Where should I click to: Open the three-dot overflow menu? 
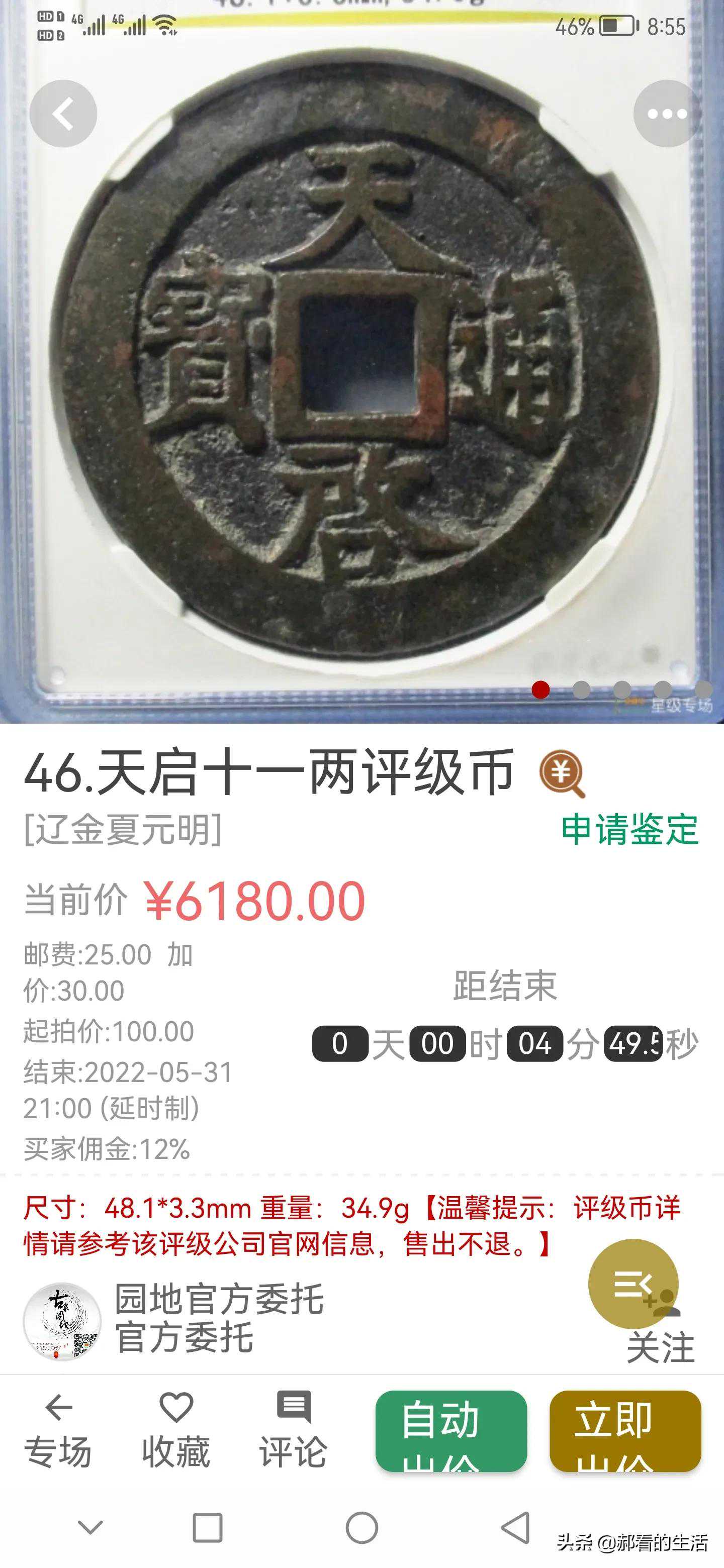[x=666, y=114]
